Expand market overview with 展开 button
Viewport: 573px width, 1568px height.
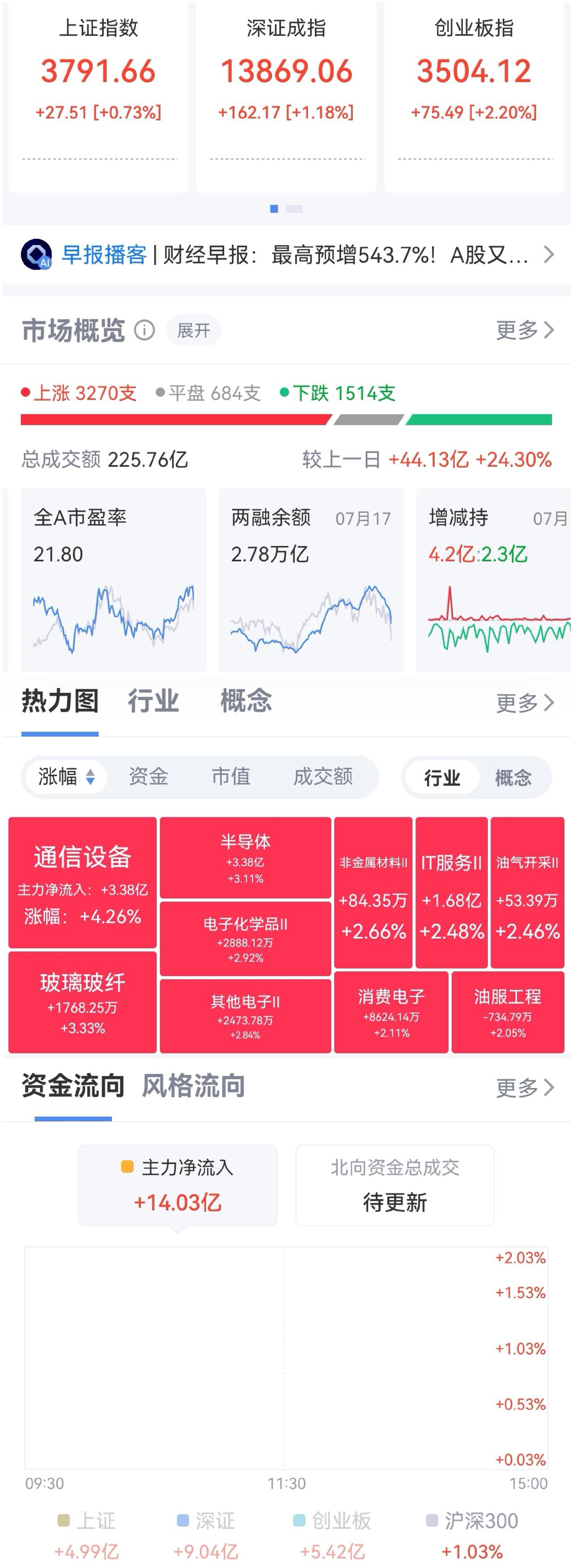coord(194,331)
